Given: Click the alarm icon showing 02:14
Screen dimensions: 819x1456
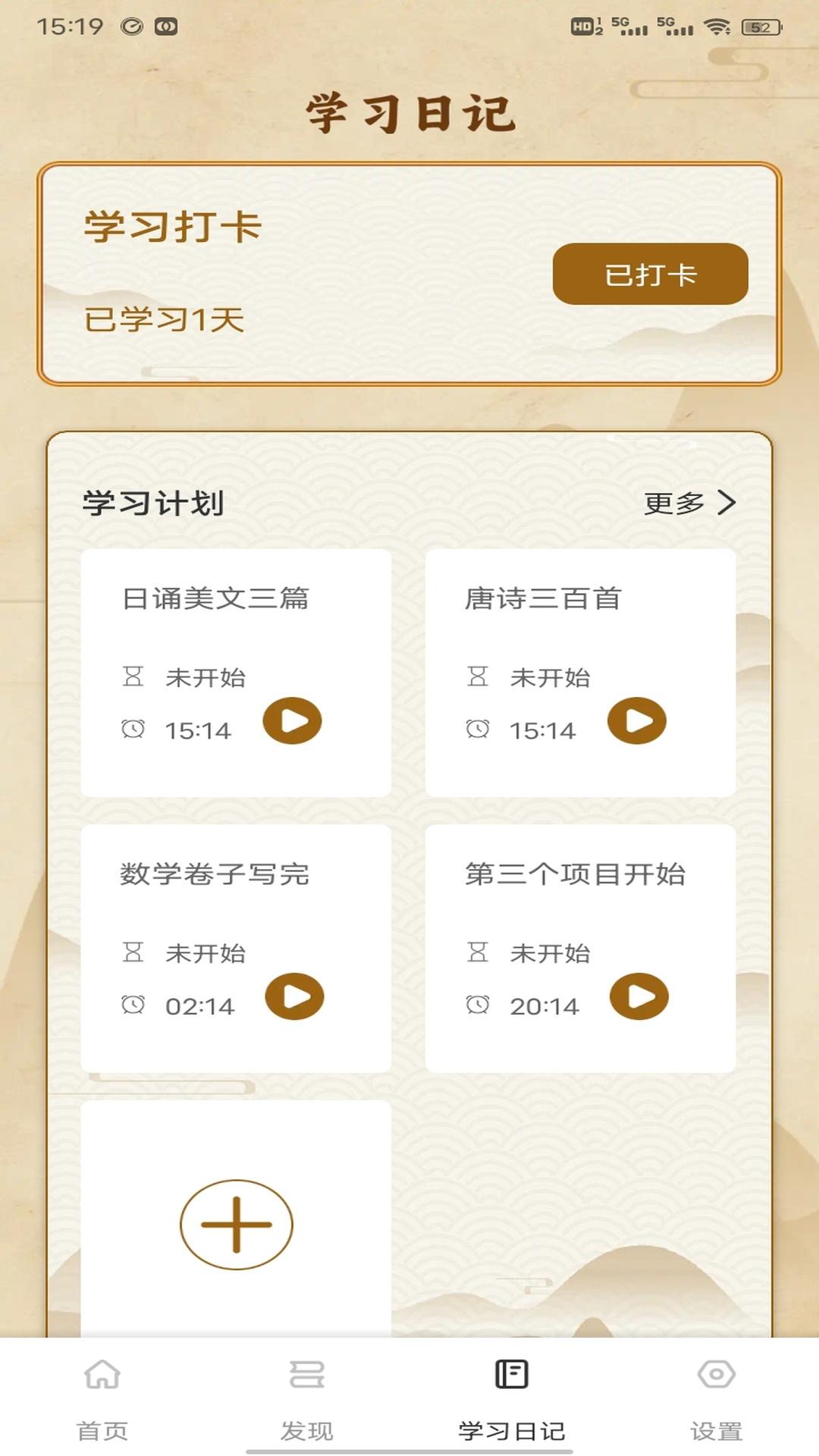Looking at the screenshot, I should [133, 1003].
